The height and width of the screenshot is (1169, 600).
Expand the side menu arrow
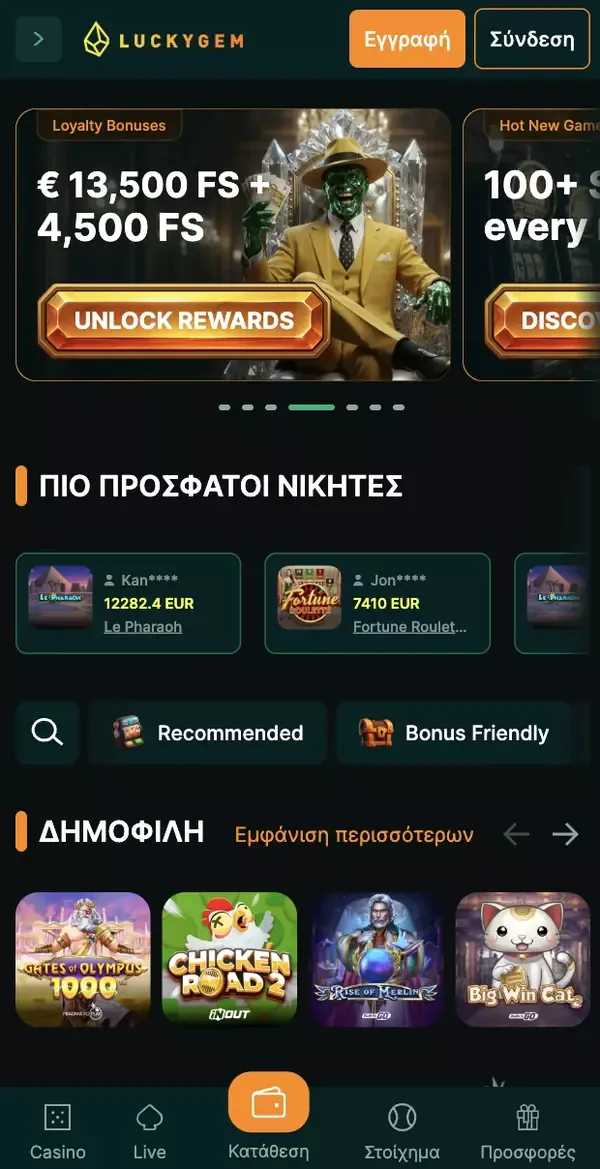[39, 39]
